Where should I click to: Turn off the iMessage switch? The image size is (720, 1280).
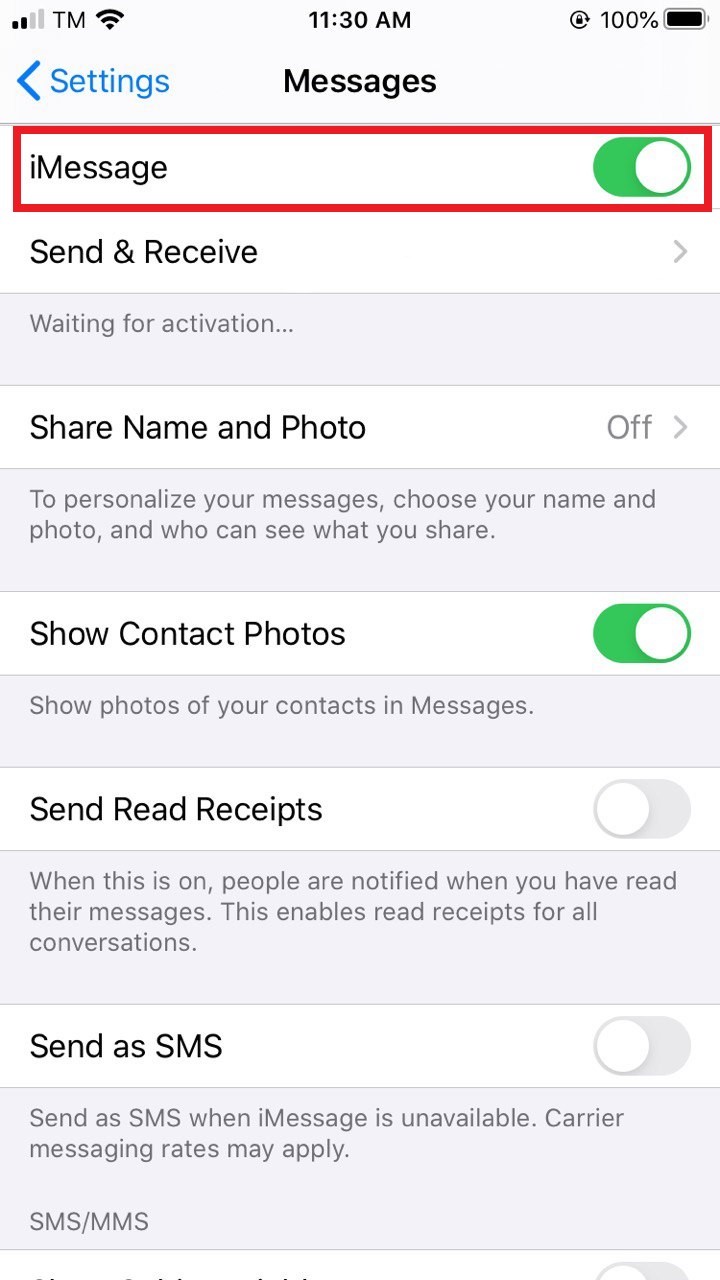point(641,167)
